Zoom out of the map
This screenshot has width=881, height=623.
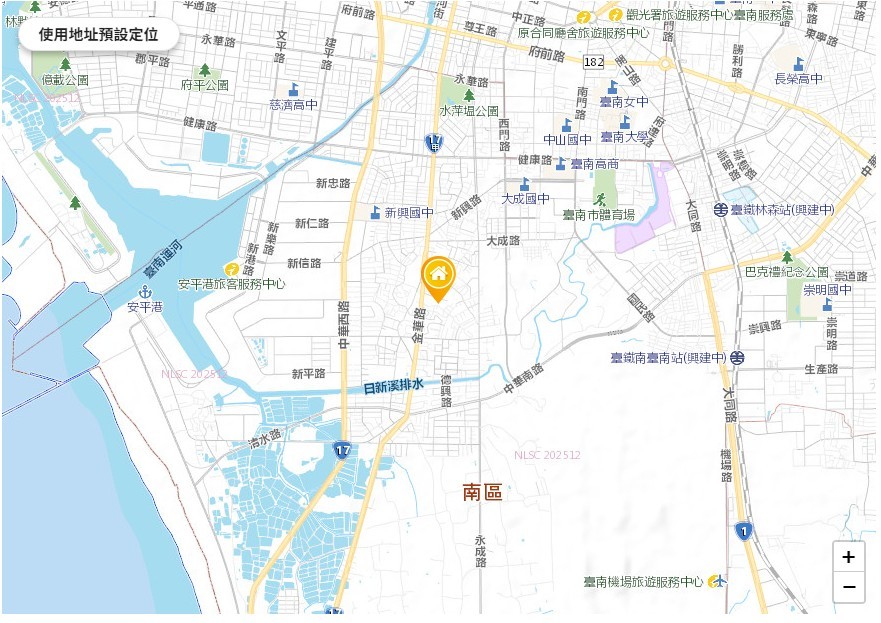tap(848, 587)
